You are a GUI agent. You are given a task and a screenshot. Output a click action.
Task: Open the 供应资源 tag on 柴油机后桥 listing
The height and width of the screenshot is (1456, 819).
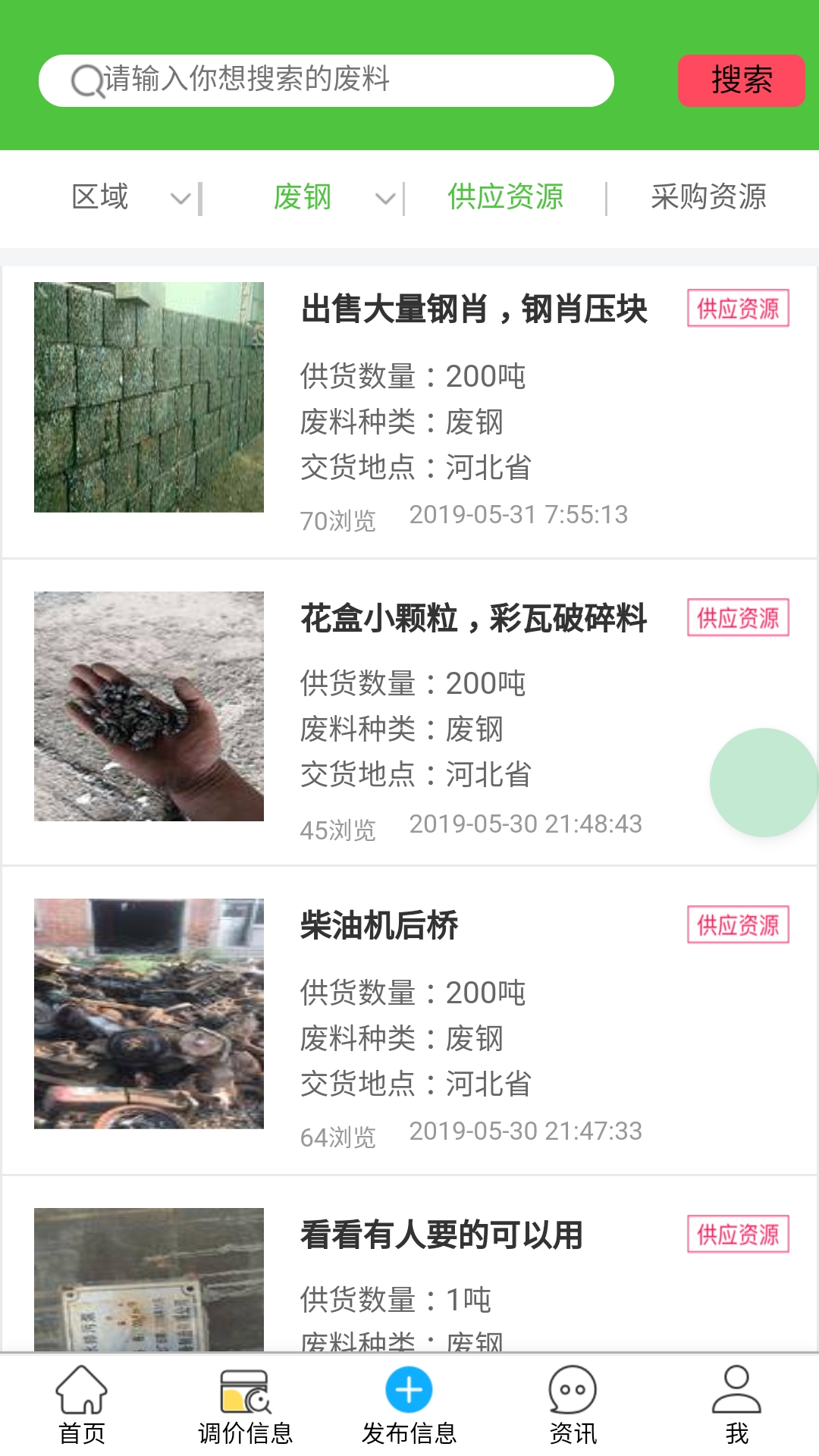[736, 924]
